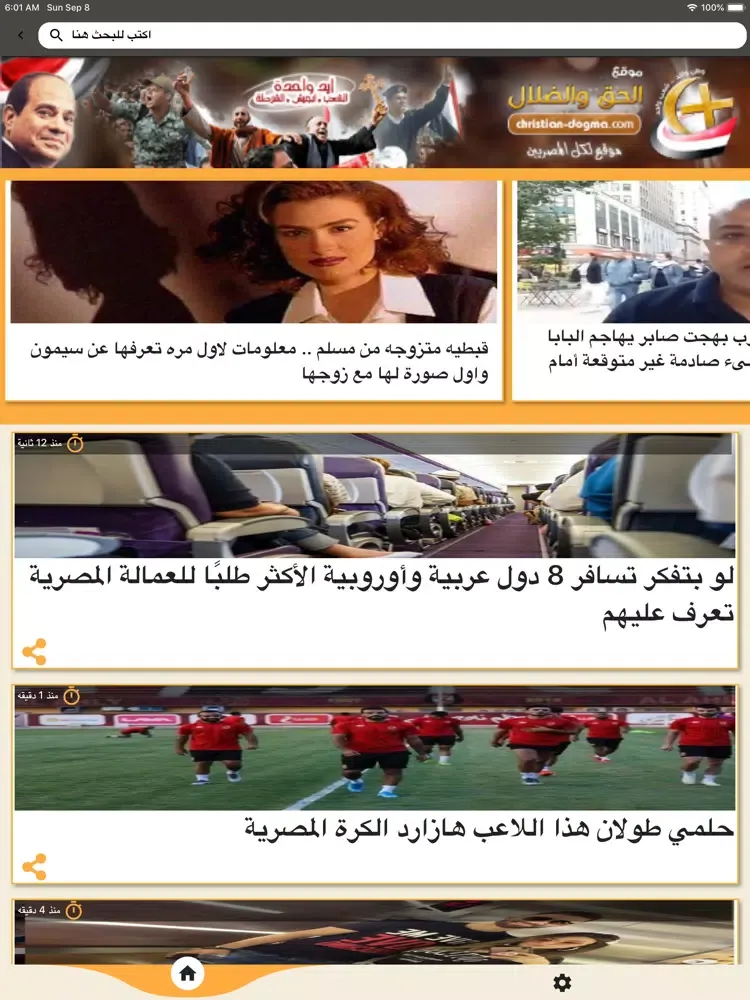Share the Egyptian labor travel article
The width and height of the screenshot is (750, 1000).
(x=34, y=653)
